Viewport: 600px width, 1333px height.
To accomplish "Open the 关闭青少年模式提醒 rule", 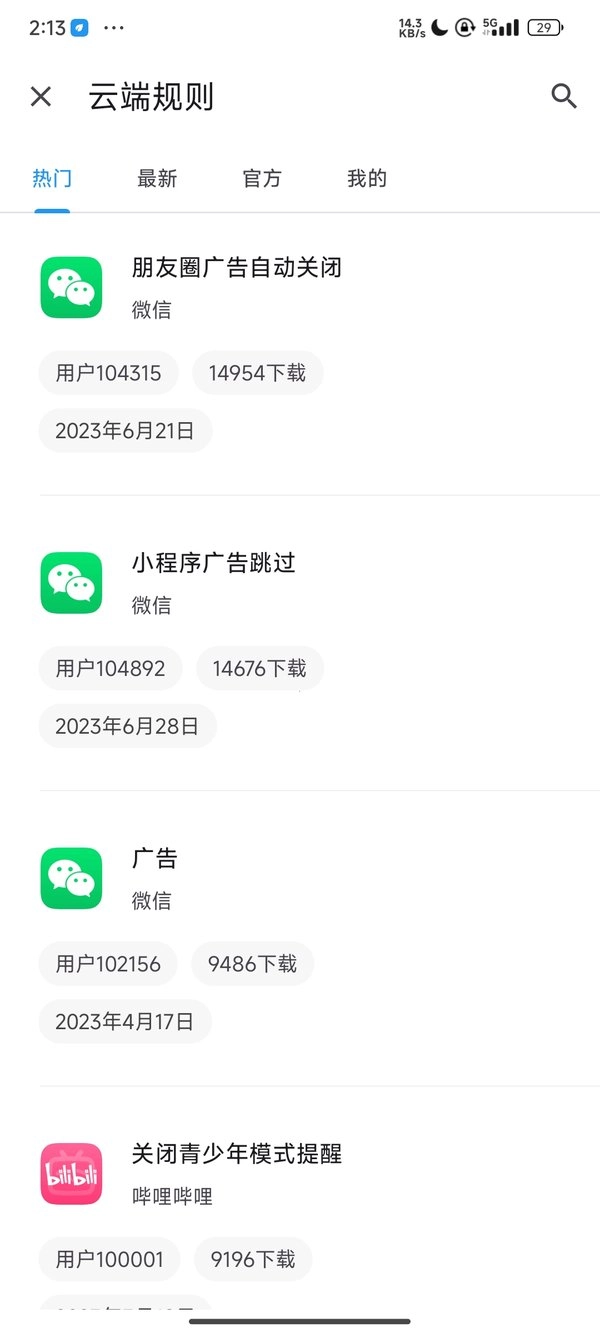I will click(237, 1154).
